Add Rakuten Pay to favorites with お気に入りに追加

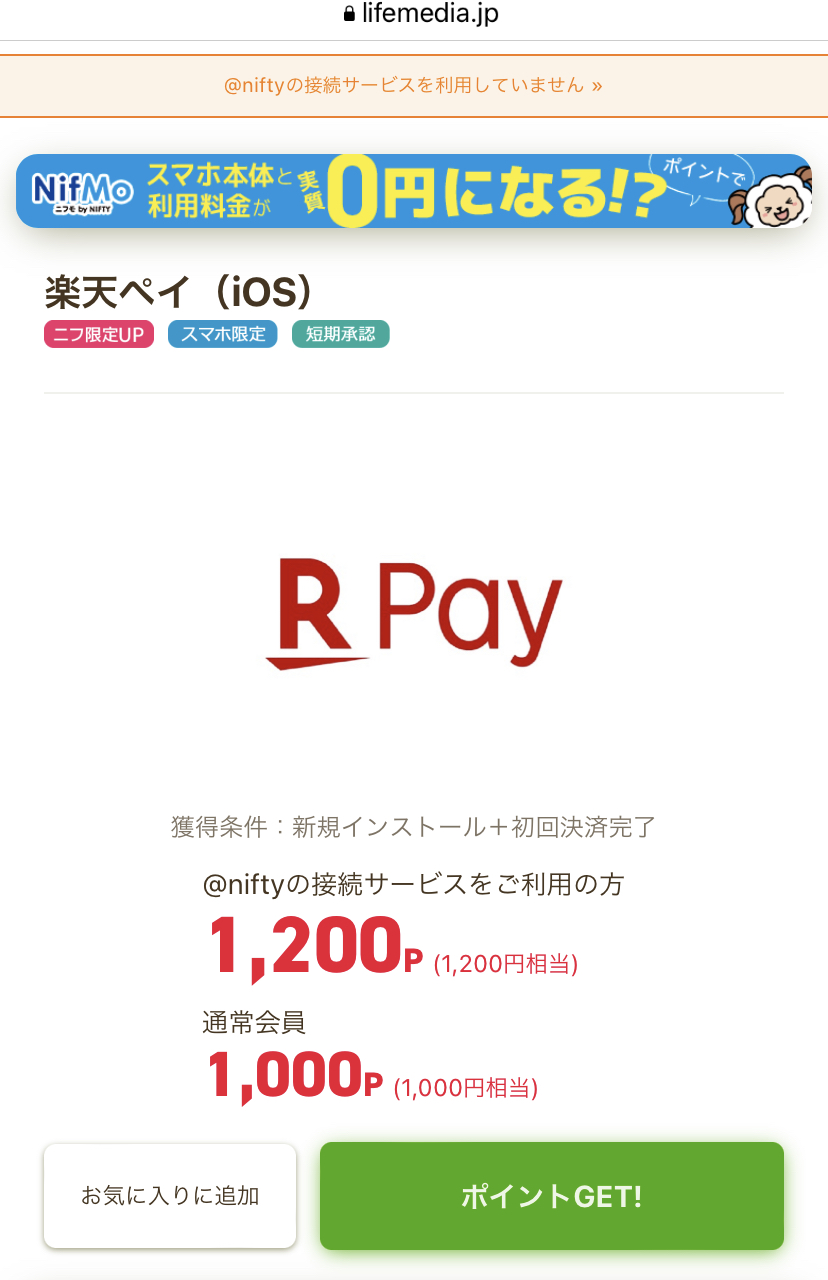click(170, 1196)
